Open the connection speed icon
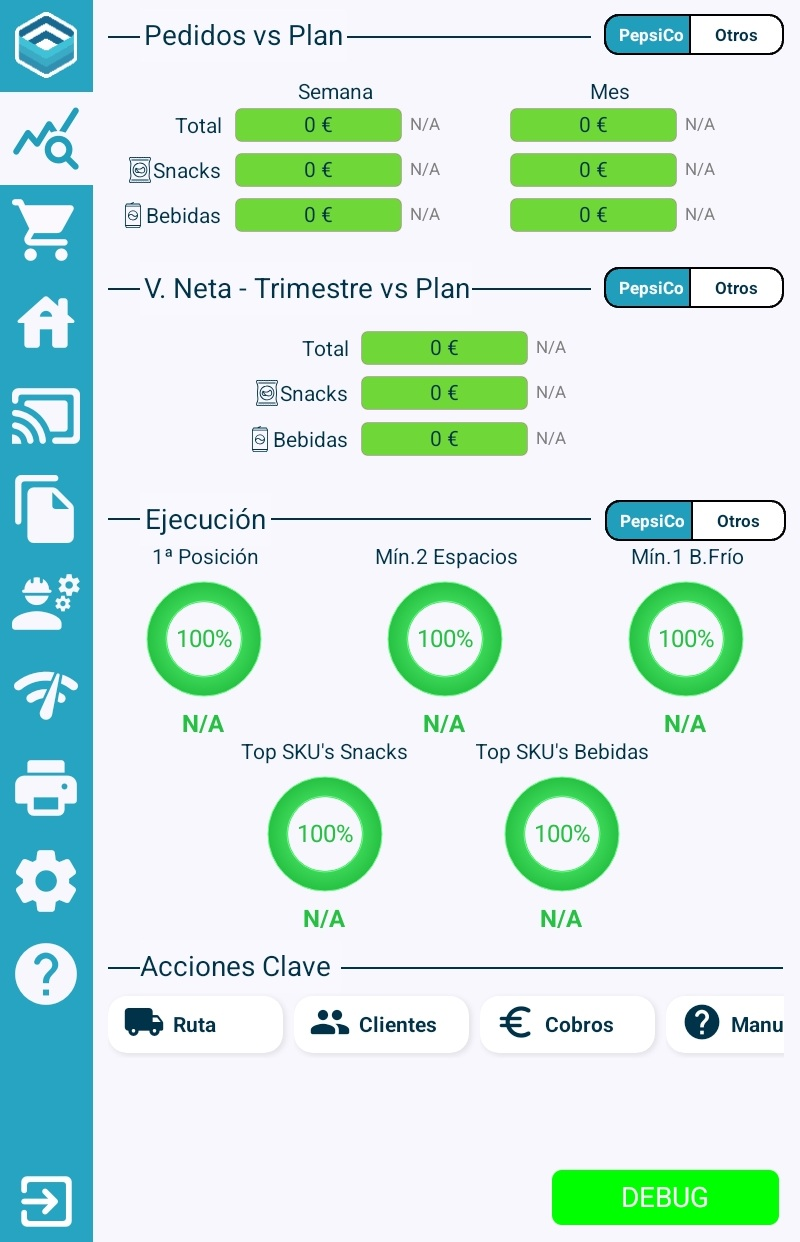The width and height of the screenshot is (800, 1242). point(45,695)
